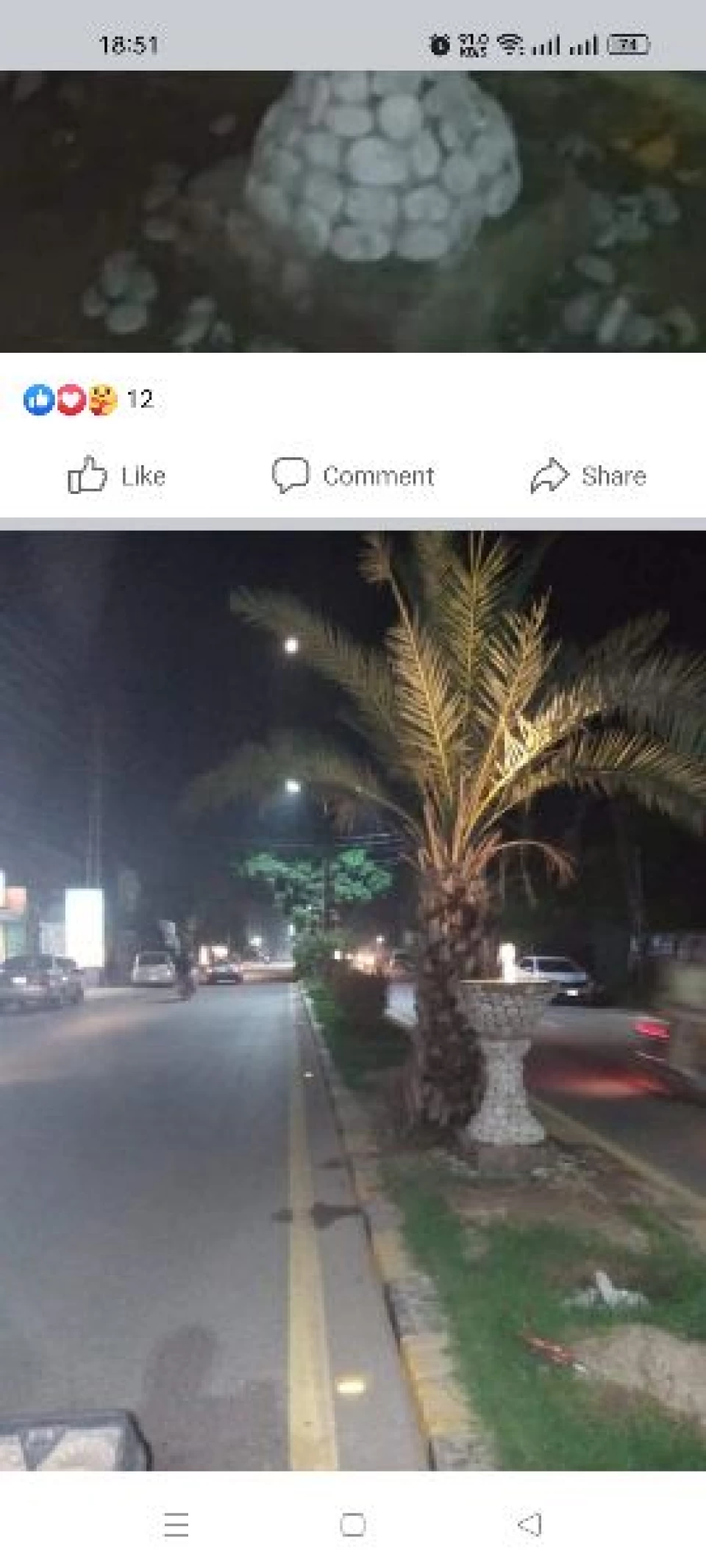
Task: Open the stone dome photo at top
Action: pyautogui.click(x=353, y=212)
